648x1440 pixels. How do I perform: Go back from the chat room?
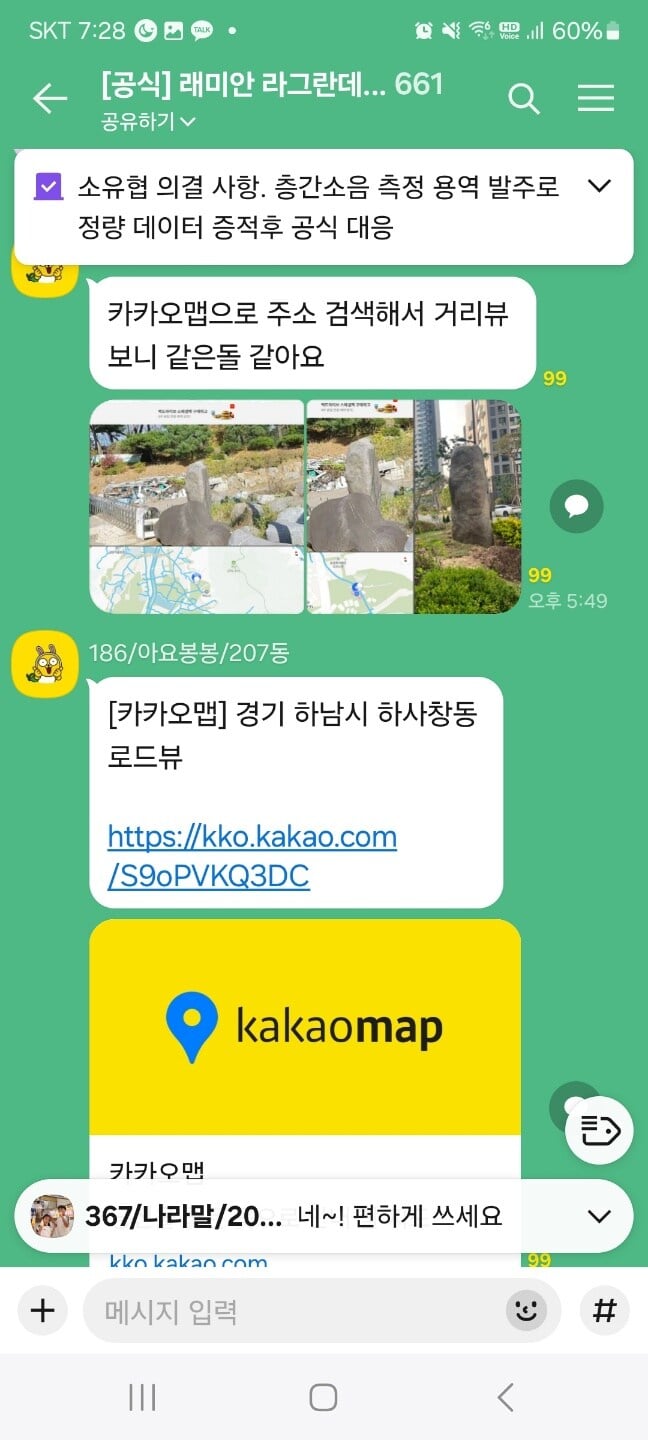pos(49,98)
